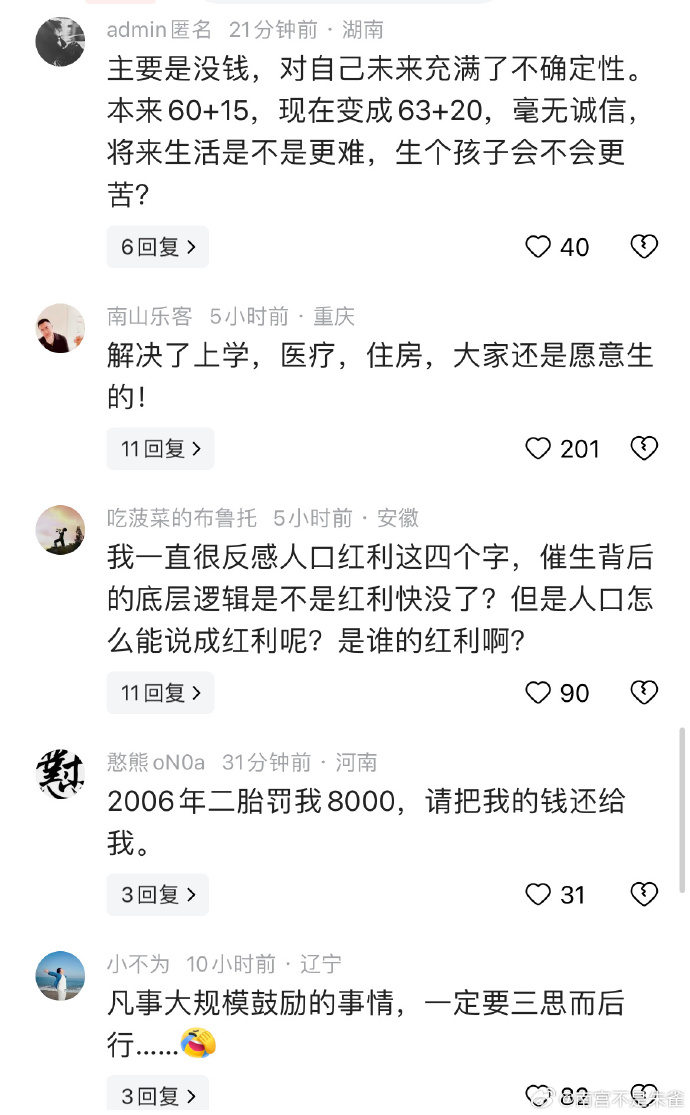Expand 11 replies under 吃菠菜的布鲁托's comment
The image size is (690, 1115).
(160, 693)
